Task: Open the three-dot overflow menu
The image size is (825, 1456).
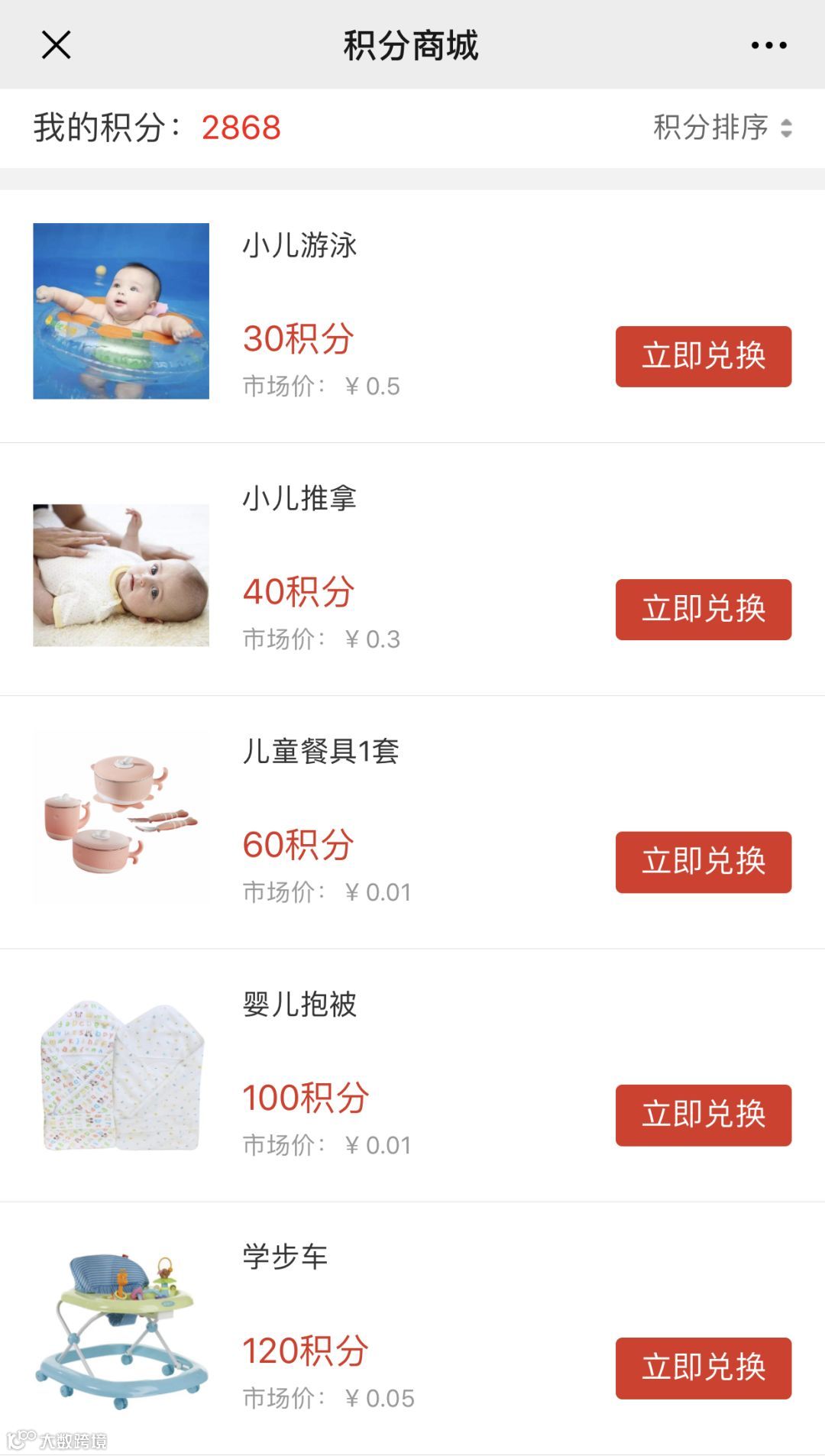Action: (768, 45)
